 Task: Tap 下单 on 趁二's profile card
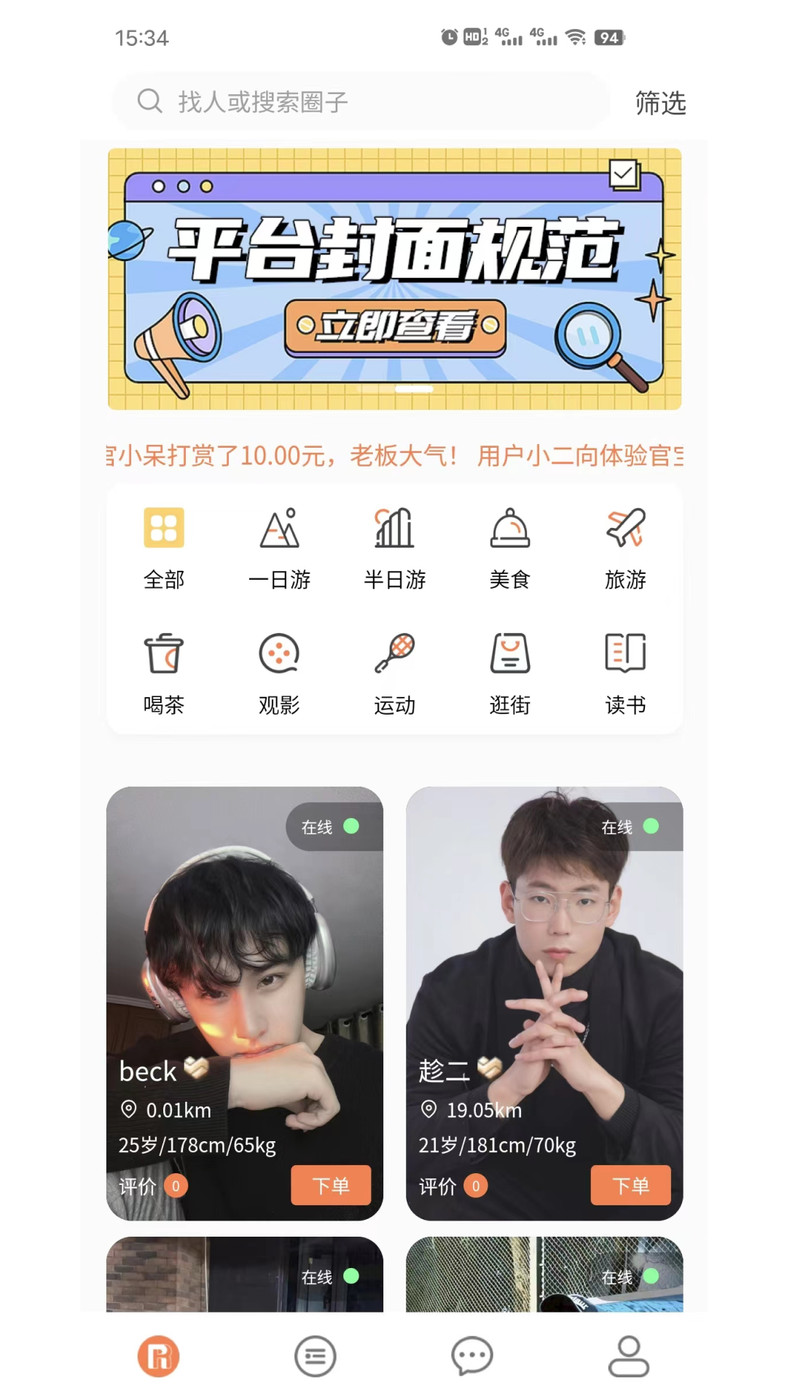[631, 1186]
